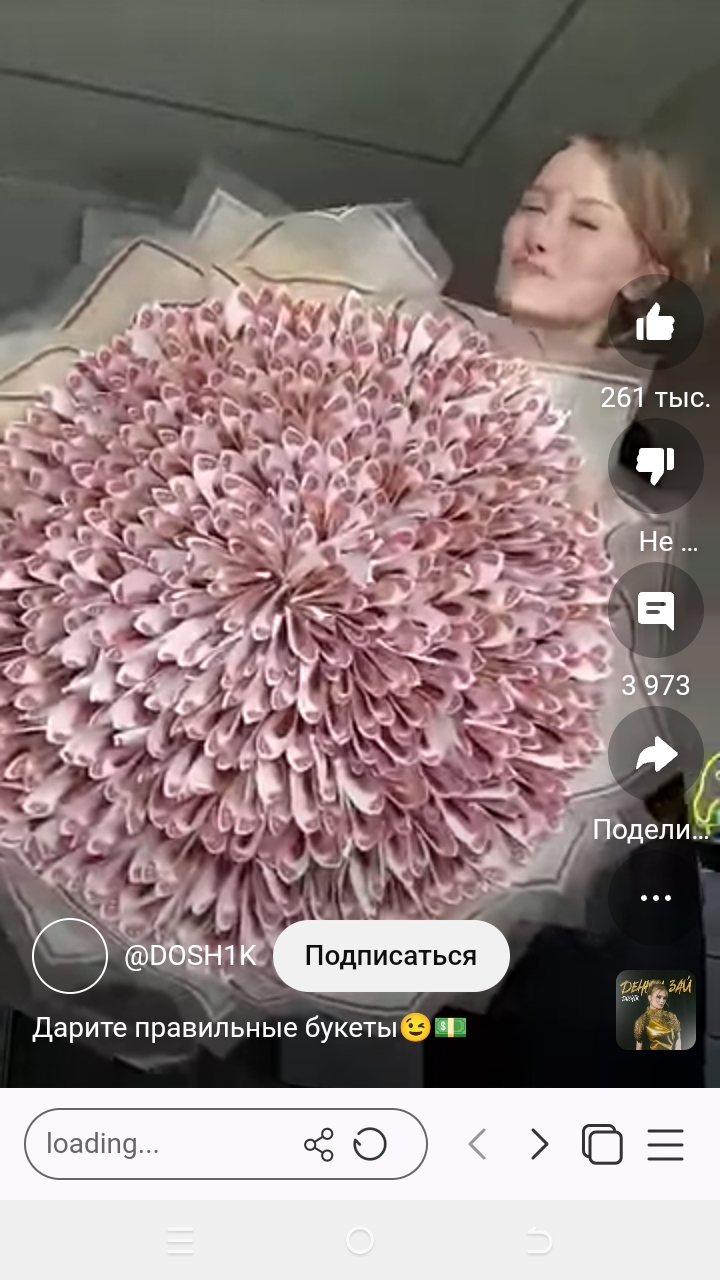This screenshot has height=1280, width=720.
Task: Open @DOSH1K channel avatar
Action: coord(70,956)
